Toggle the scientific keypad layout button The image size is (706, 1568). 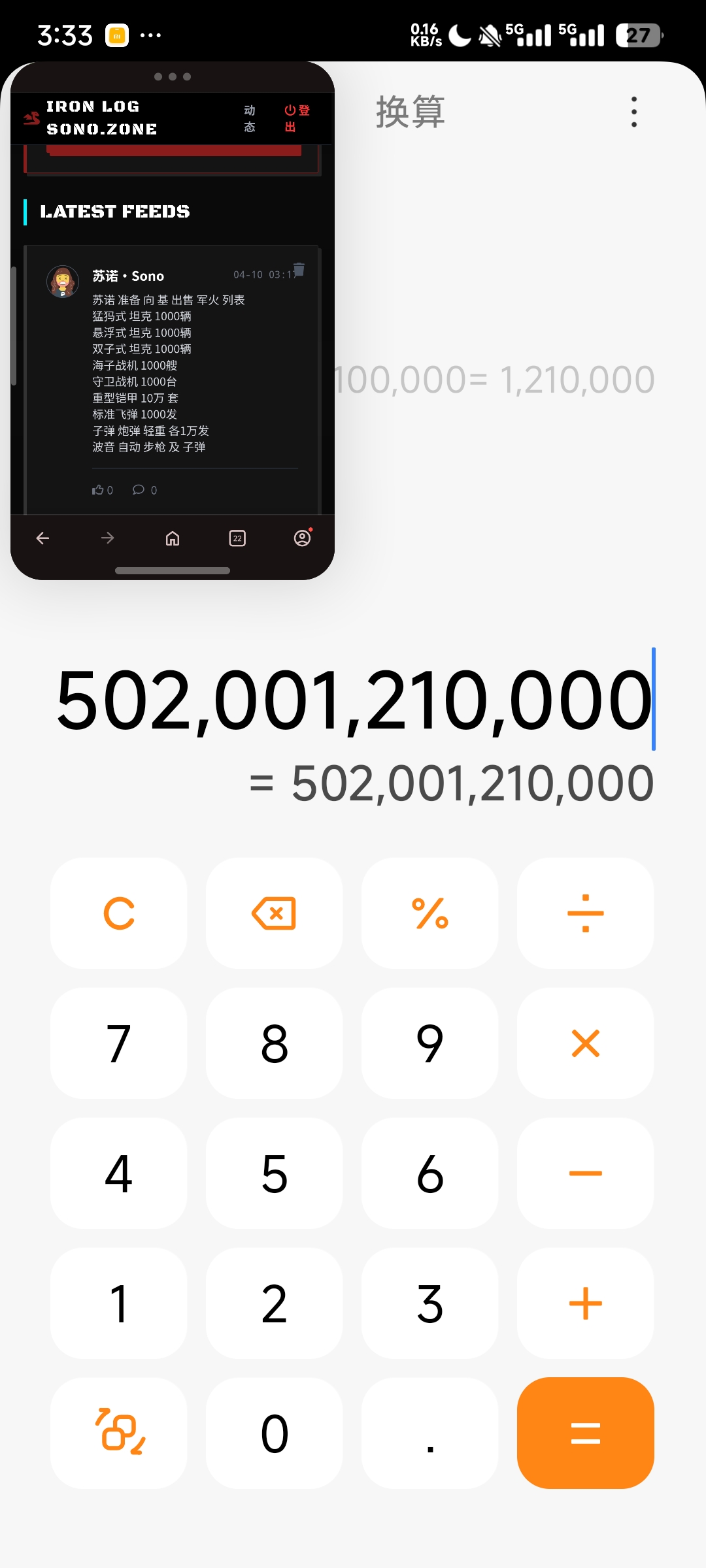coord(118,1433)
